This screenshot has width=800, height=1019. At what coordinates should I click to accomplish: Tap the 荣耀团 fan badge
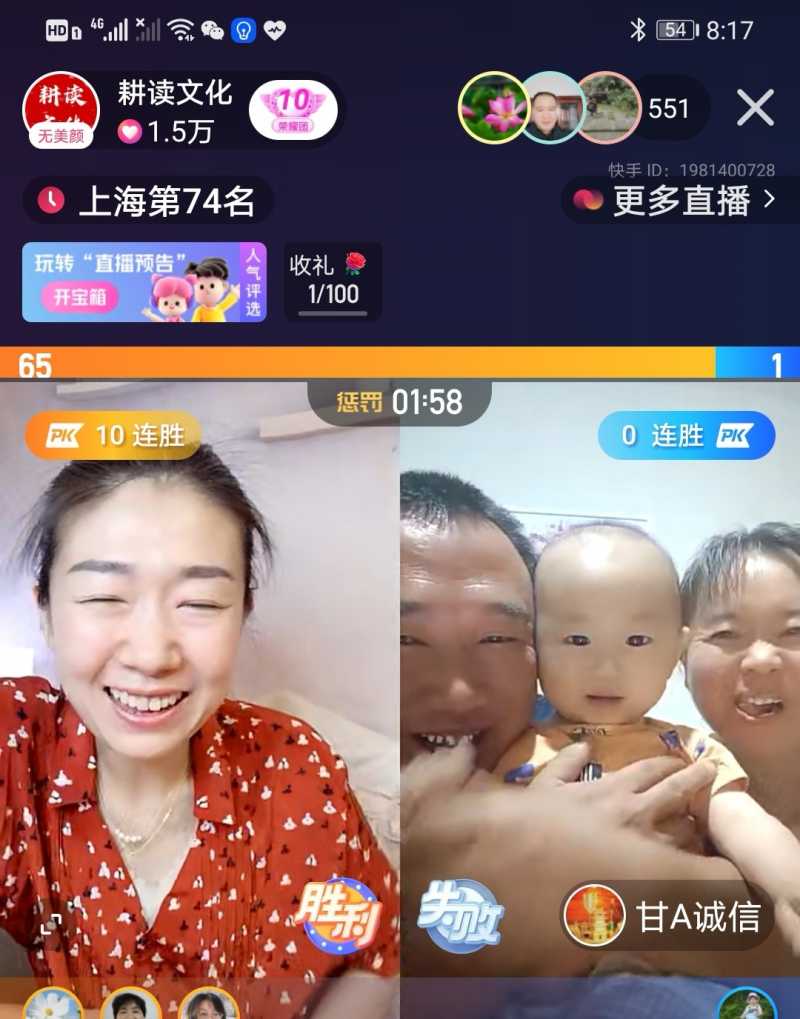(292, 108)
